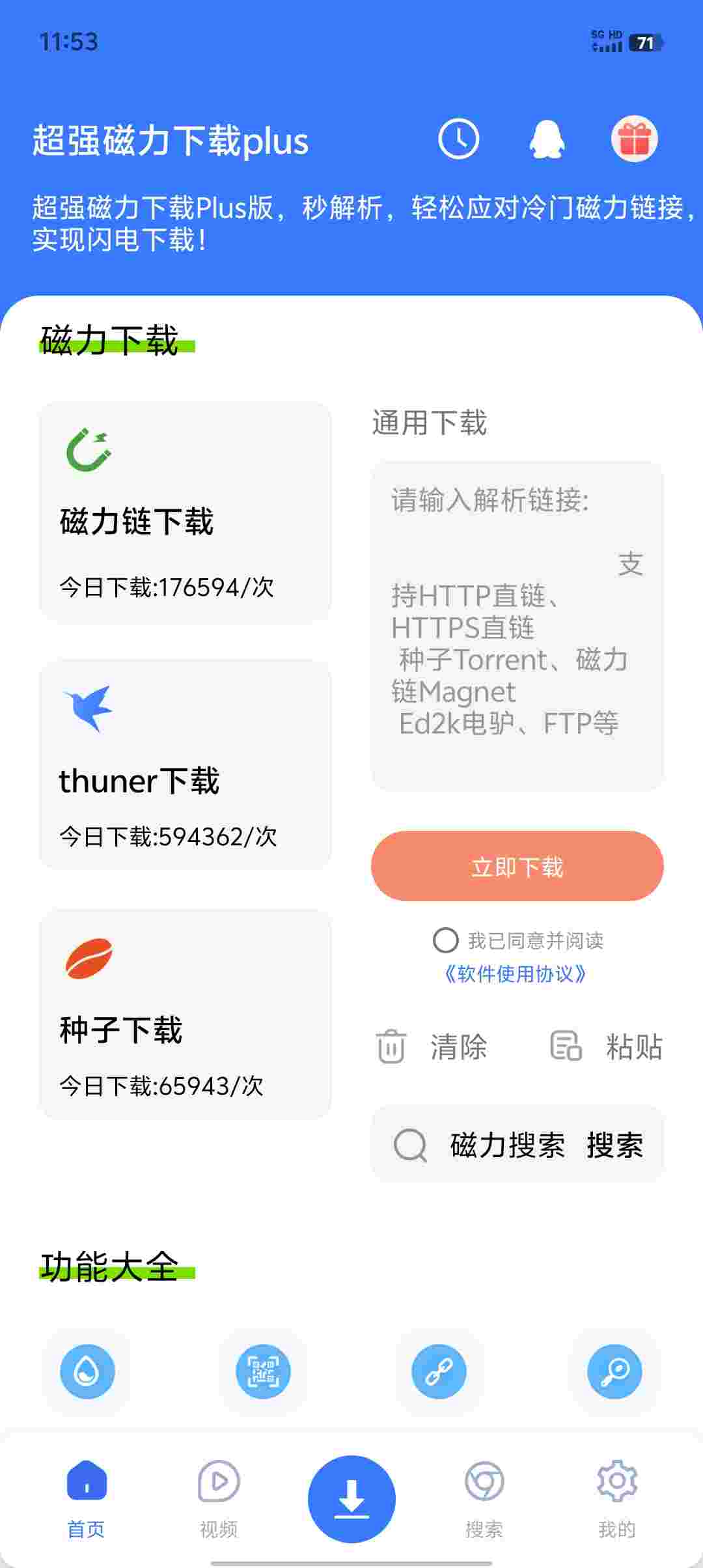This screenshot has height=1568, width=703.
Task: Open the magnifier feature icon
Action: [x=614, y=1371]
